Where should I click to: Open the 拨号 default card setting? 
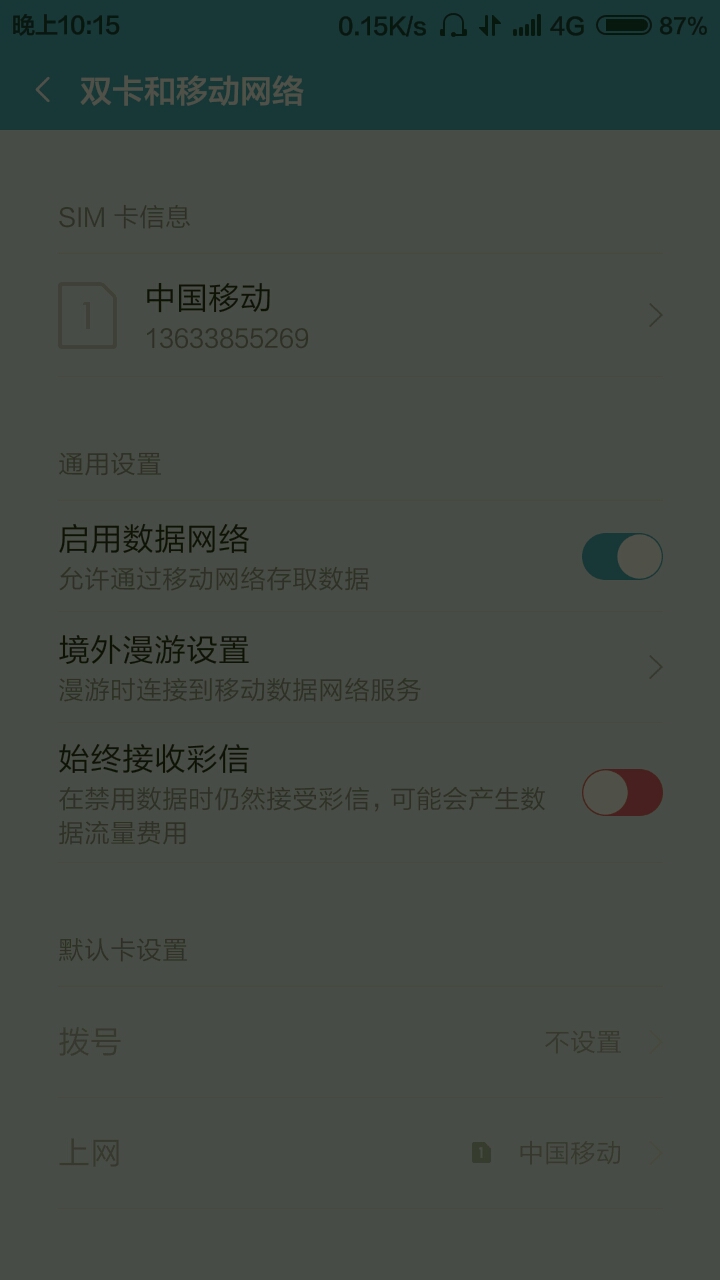click(x=360, y=1042)
